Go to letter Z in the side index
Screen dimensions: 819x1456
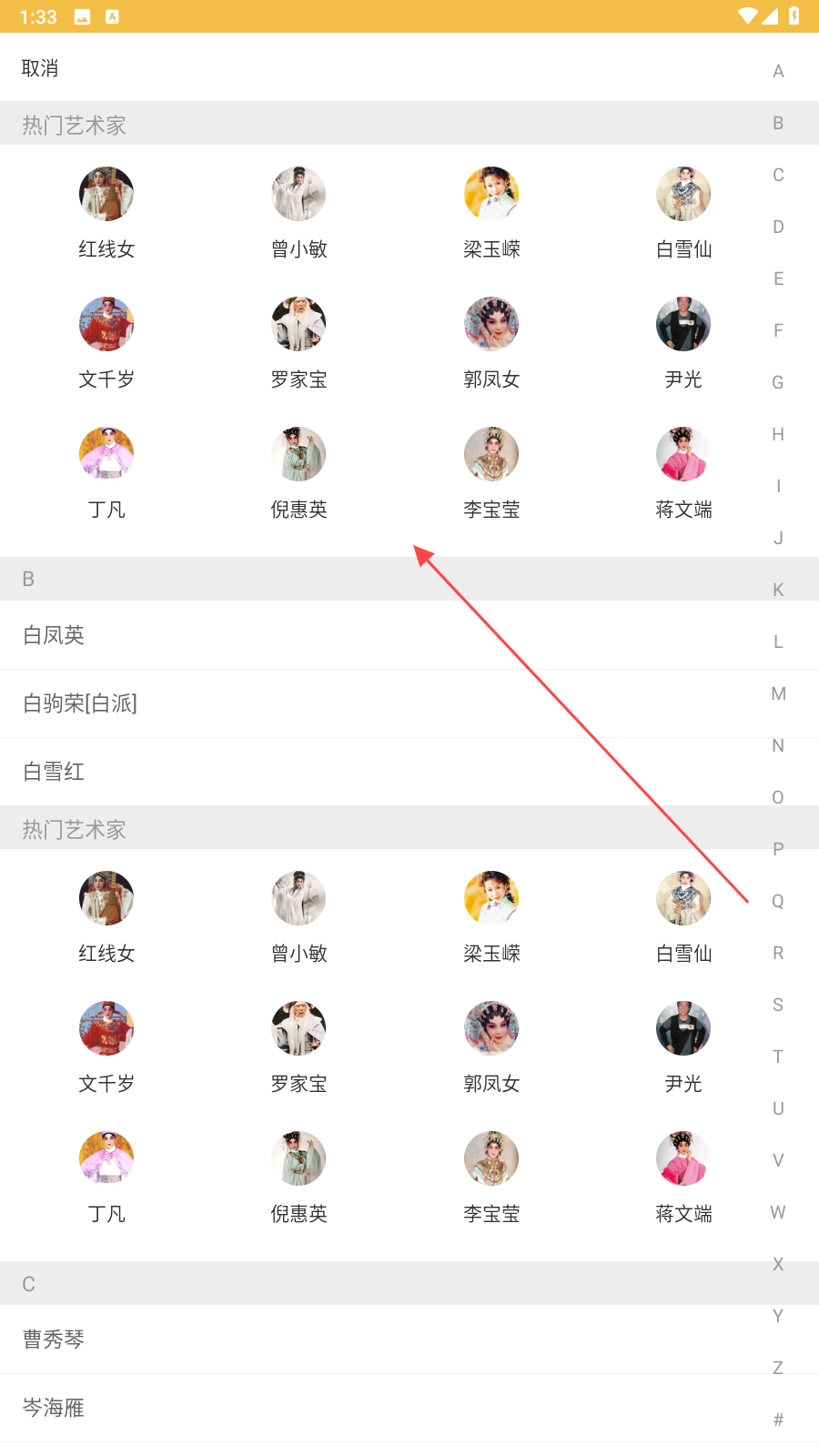(778, 1368)
